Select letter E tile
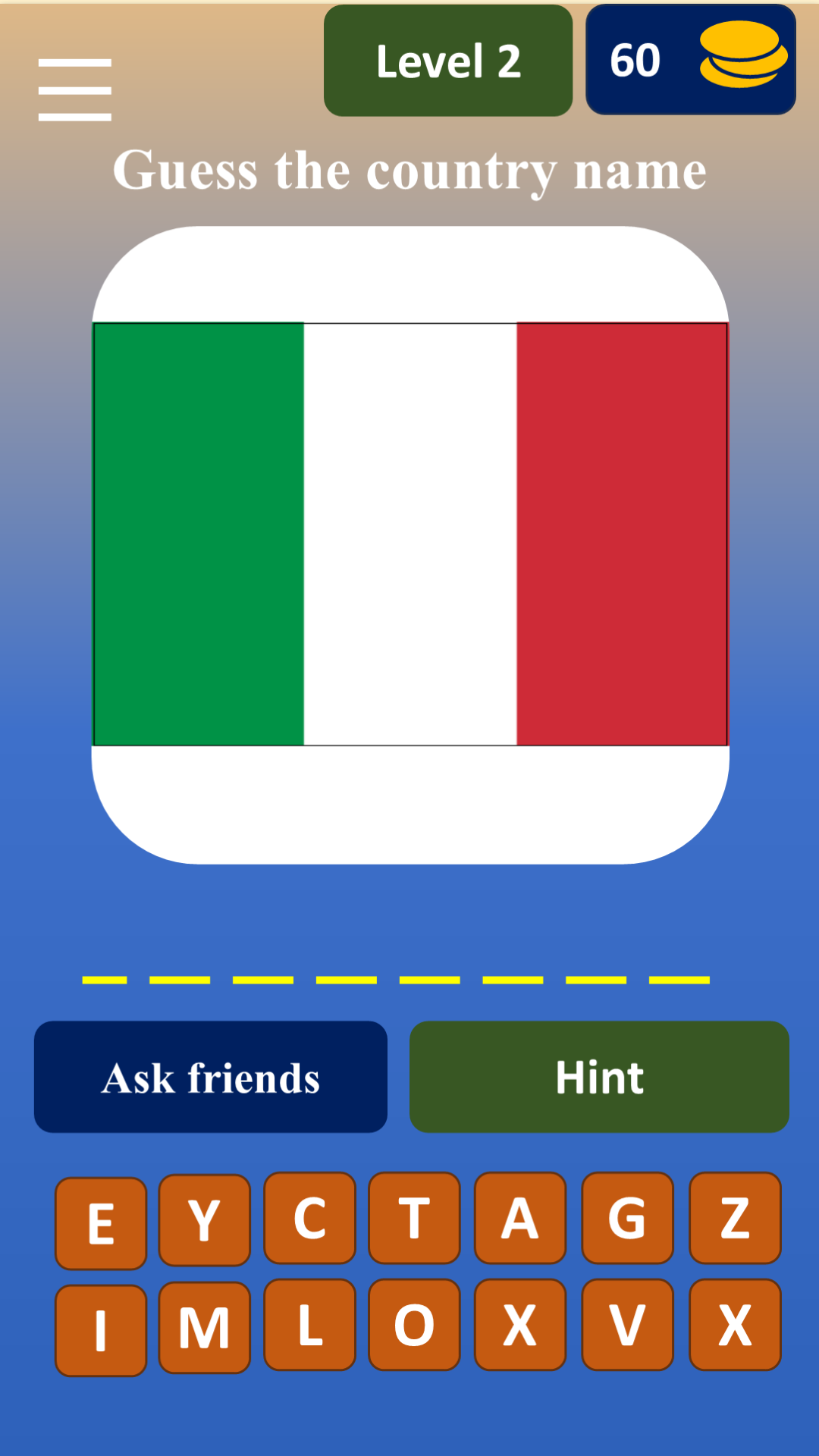The height and width of the screenshot is (1456, 819). click(x=101, y=1222)
